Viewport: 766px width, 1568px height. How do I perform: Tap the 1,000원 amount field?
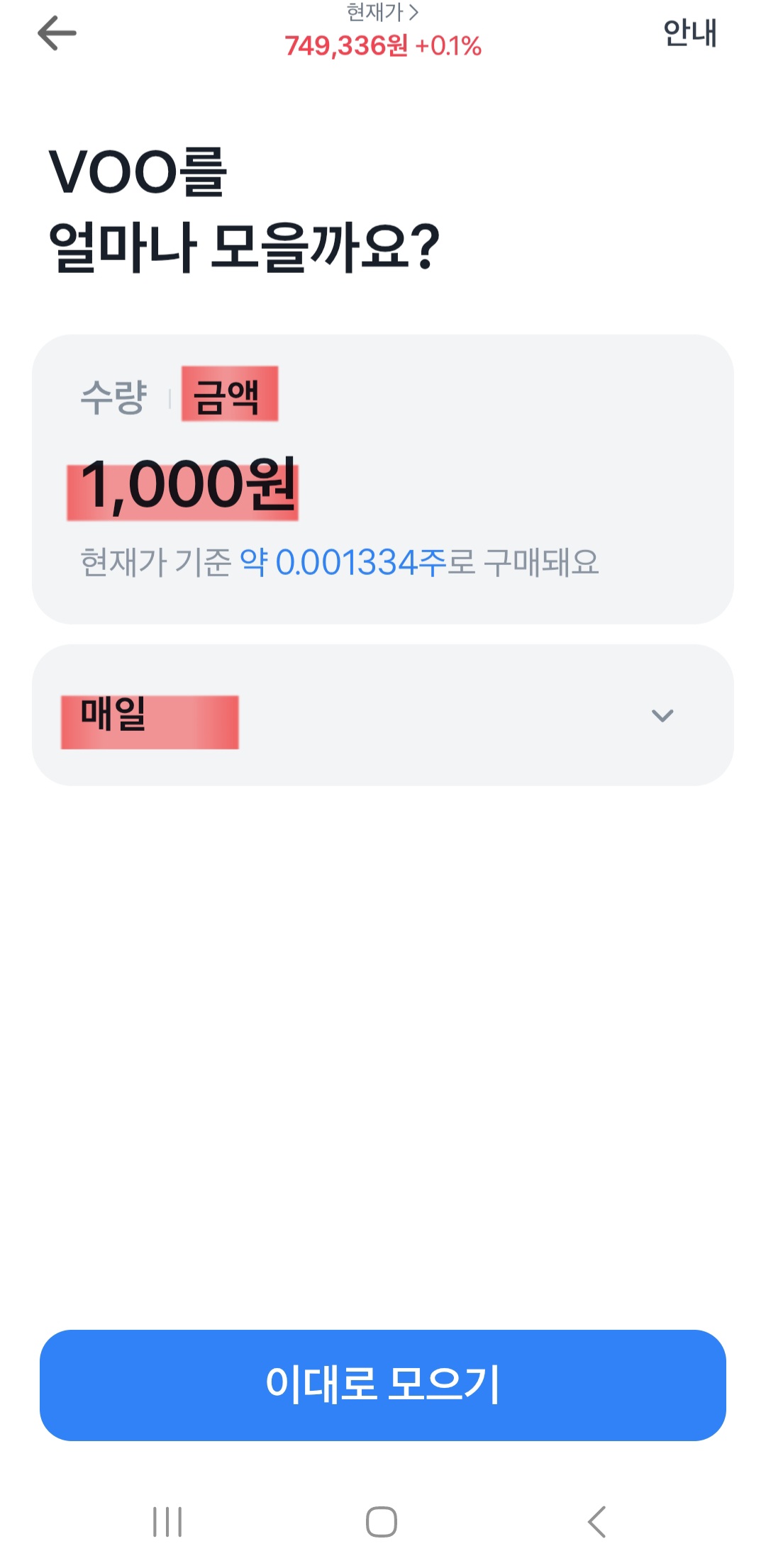[x=183, y=486]
